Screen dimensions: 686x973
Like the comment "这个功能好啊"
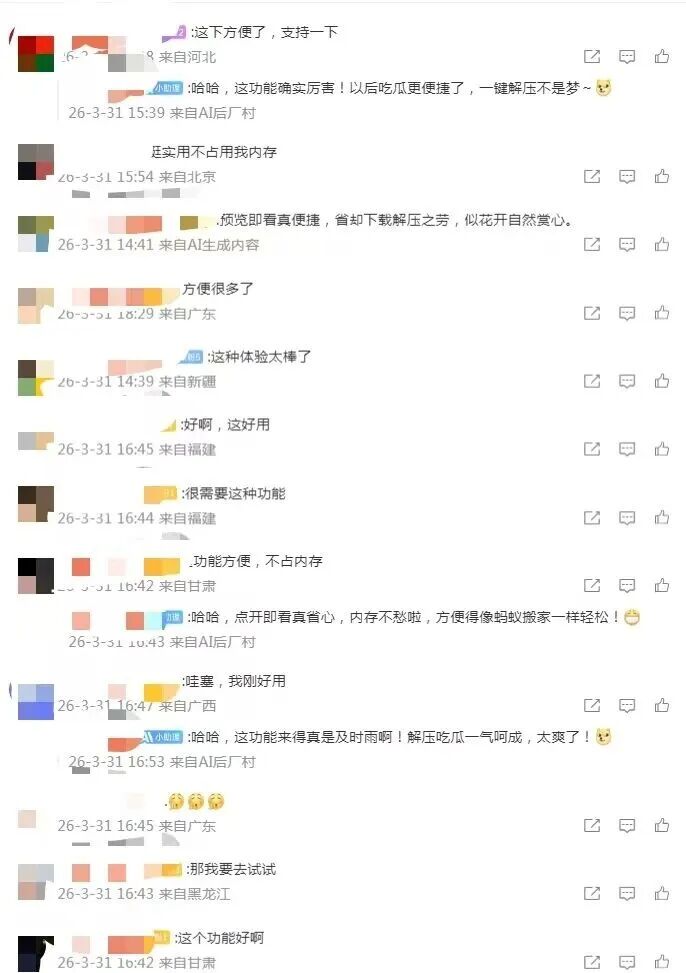tap(661, 962)
